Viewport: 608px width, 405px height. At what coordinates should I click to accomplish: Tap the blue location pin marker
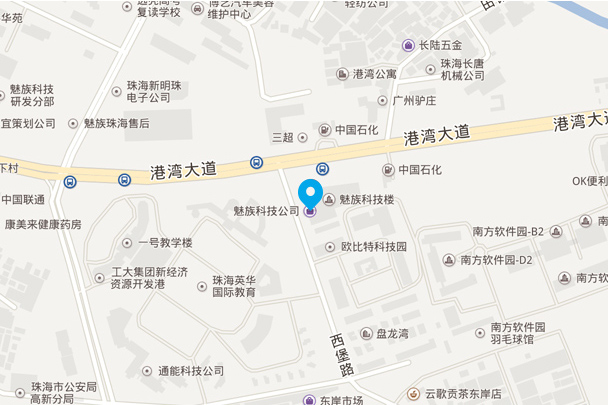pyautogui.click(x=310, y=191)
